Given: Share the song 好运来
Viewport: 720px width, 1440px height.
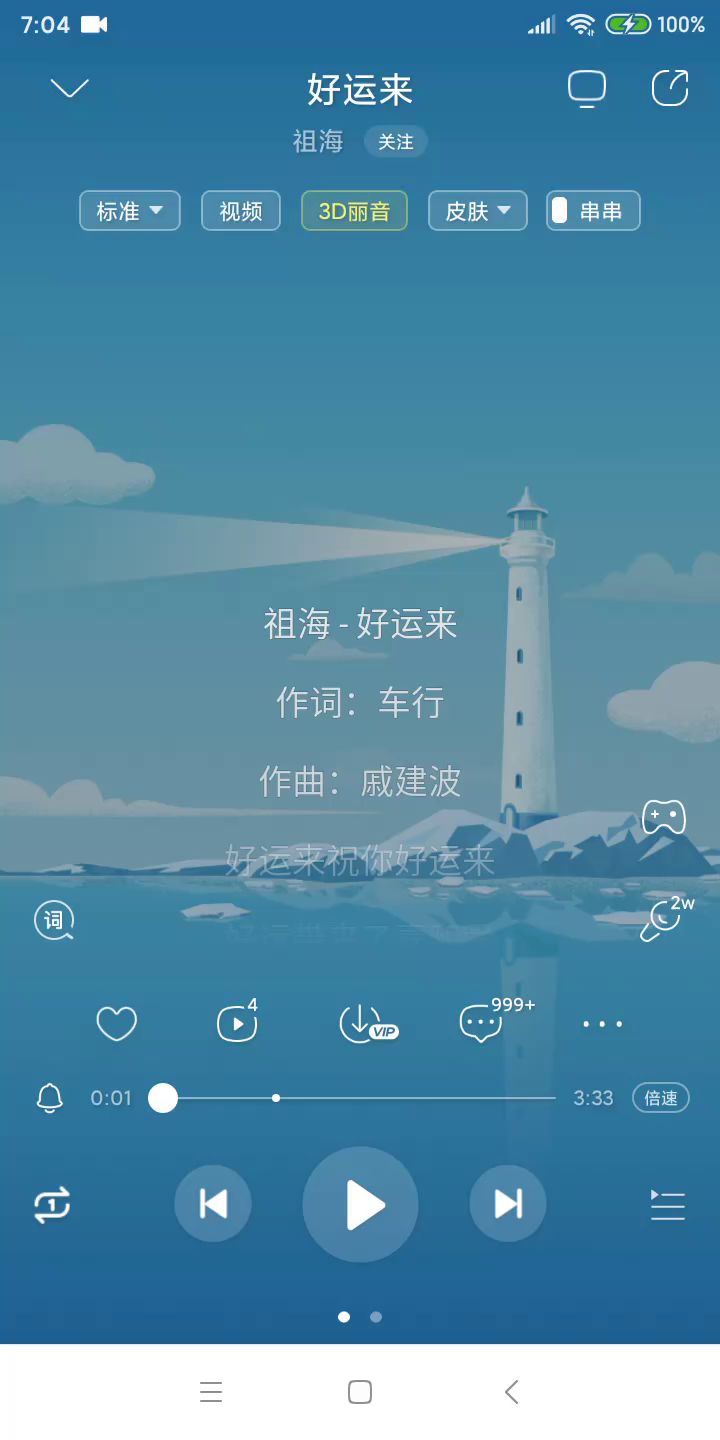Looking at the screenshot, I should click(670, 88).
